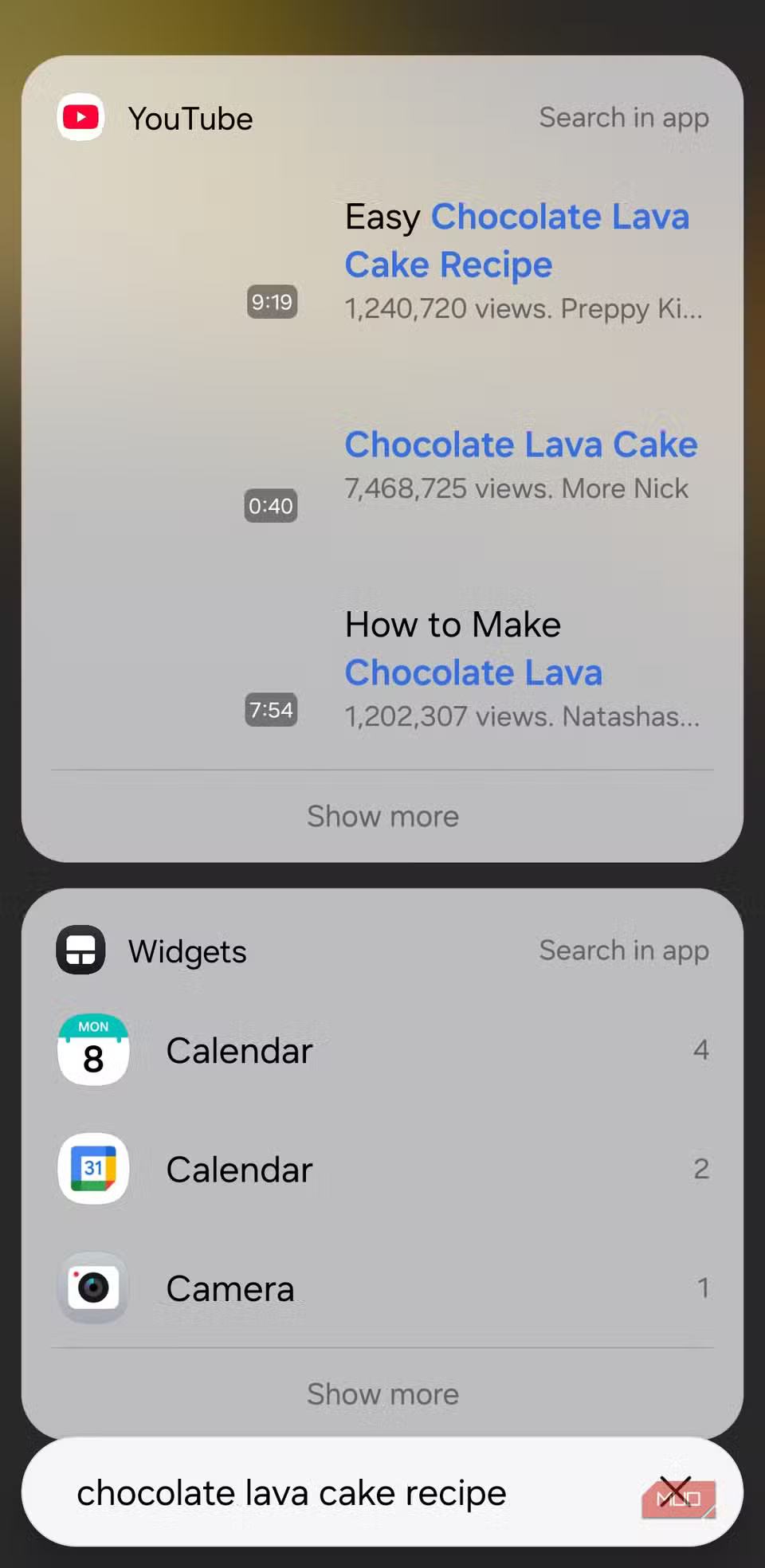
Task: Tap the Calendar result showing 4 widgets
Action: [x=239, y=1050]
